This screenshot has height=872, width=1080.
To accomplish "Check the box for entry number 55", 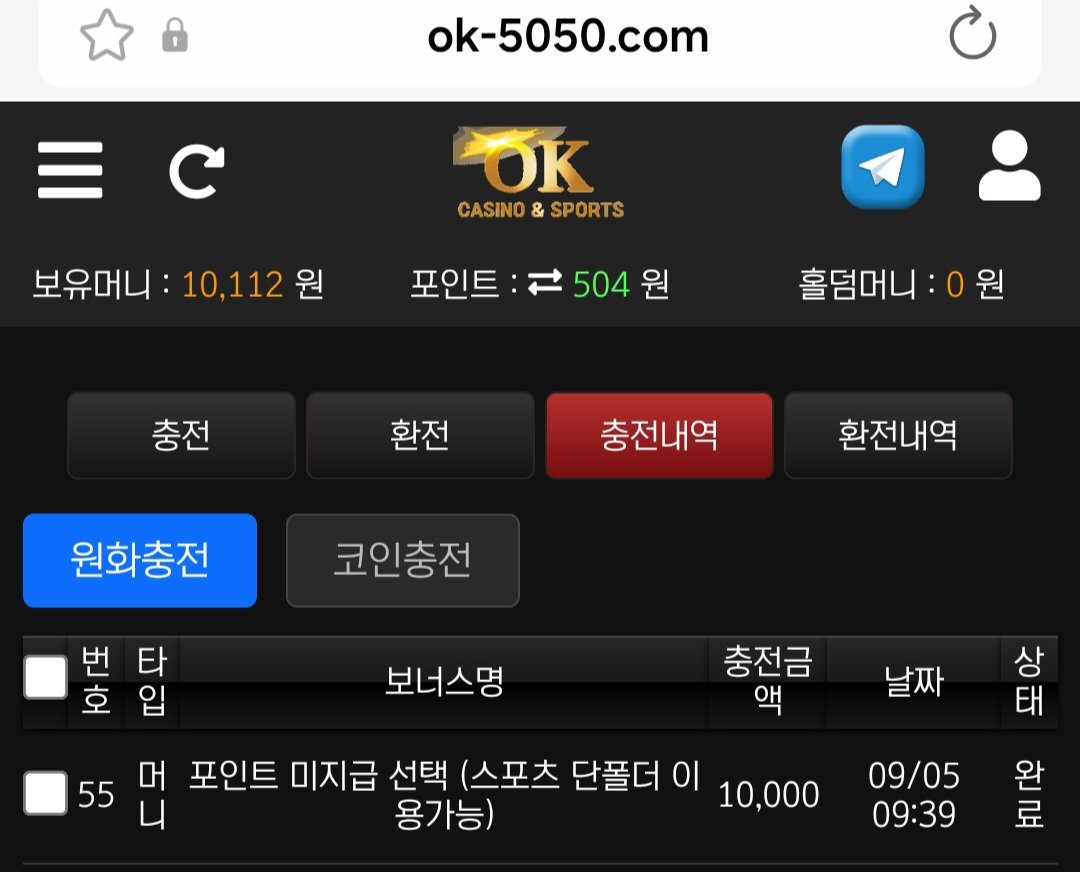I will [45, 794].
